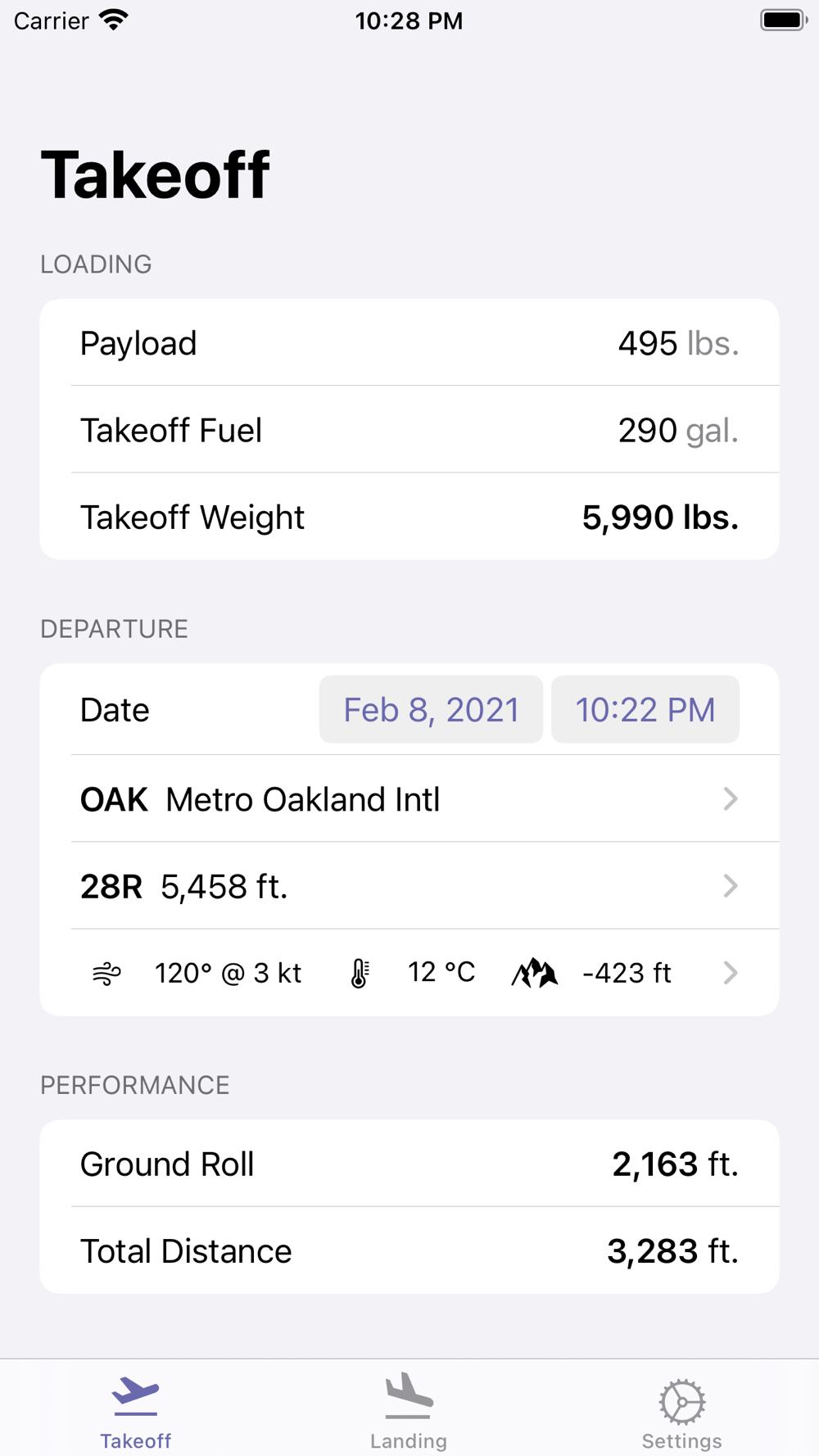Screen dimensions: 819x1456
Task: Edit the Payload value of 495 lbs
Action: [647, 343]
